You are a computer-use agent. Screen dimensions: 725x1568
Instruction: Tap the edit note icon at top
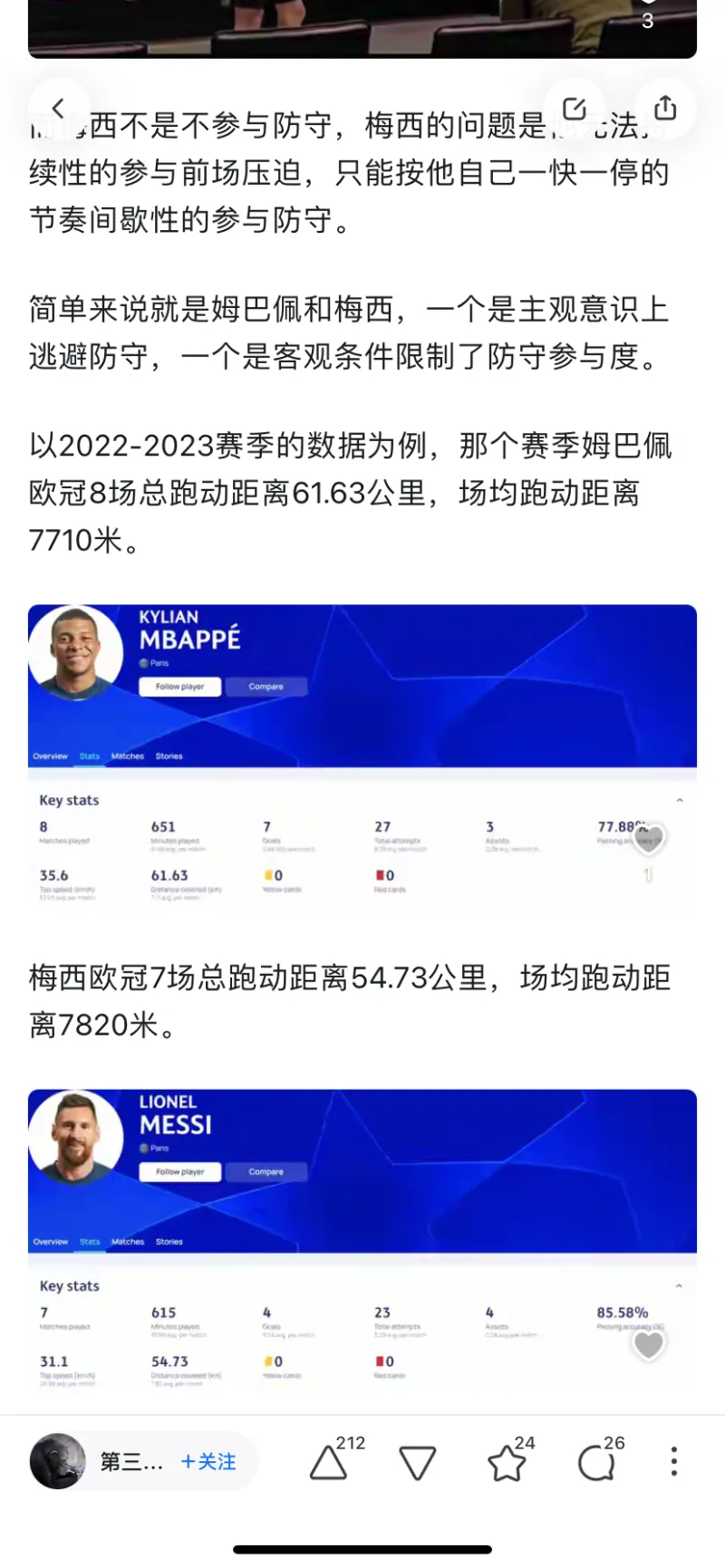click(575, 109)
